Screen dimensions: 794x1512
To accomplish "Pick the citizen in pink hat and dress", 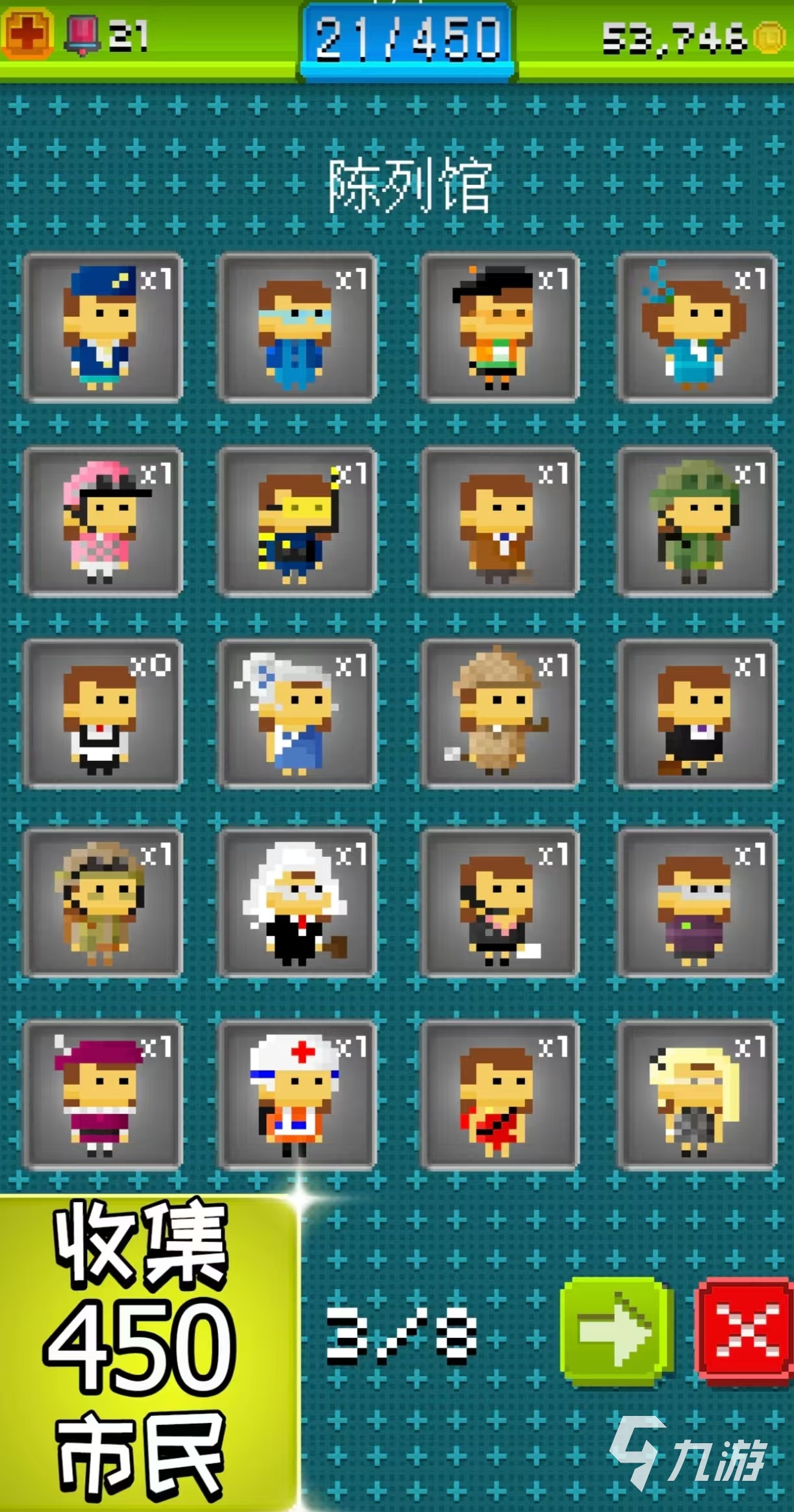I will [x=103, y=521].
